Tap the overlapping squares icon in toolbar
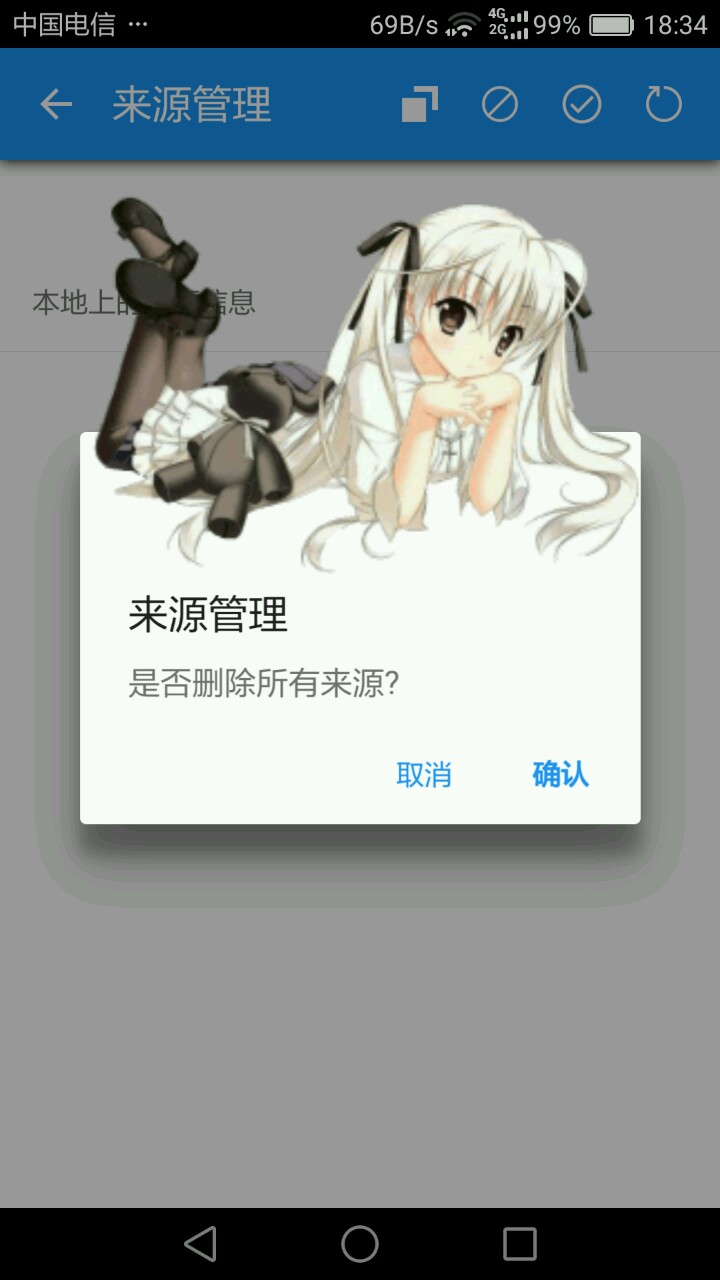The width and height of the screenshot is (720, 1280). pyautogui.click(x=420, y=104)
